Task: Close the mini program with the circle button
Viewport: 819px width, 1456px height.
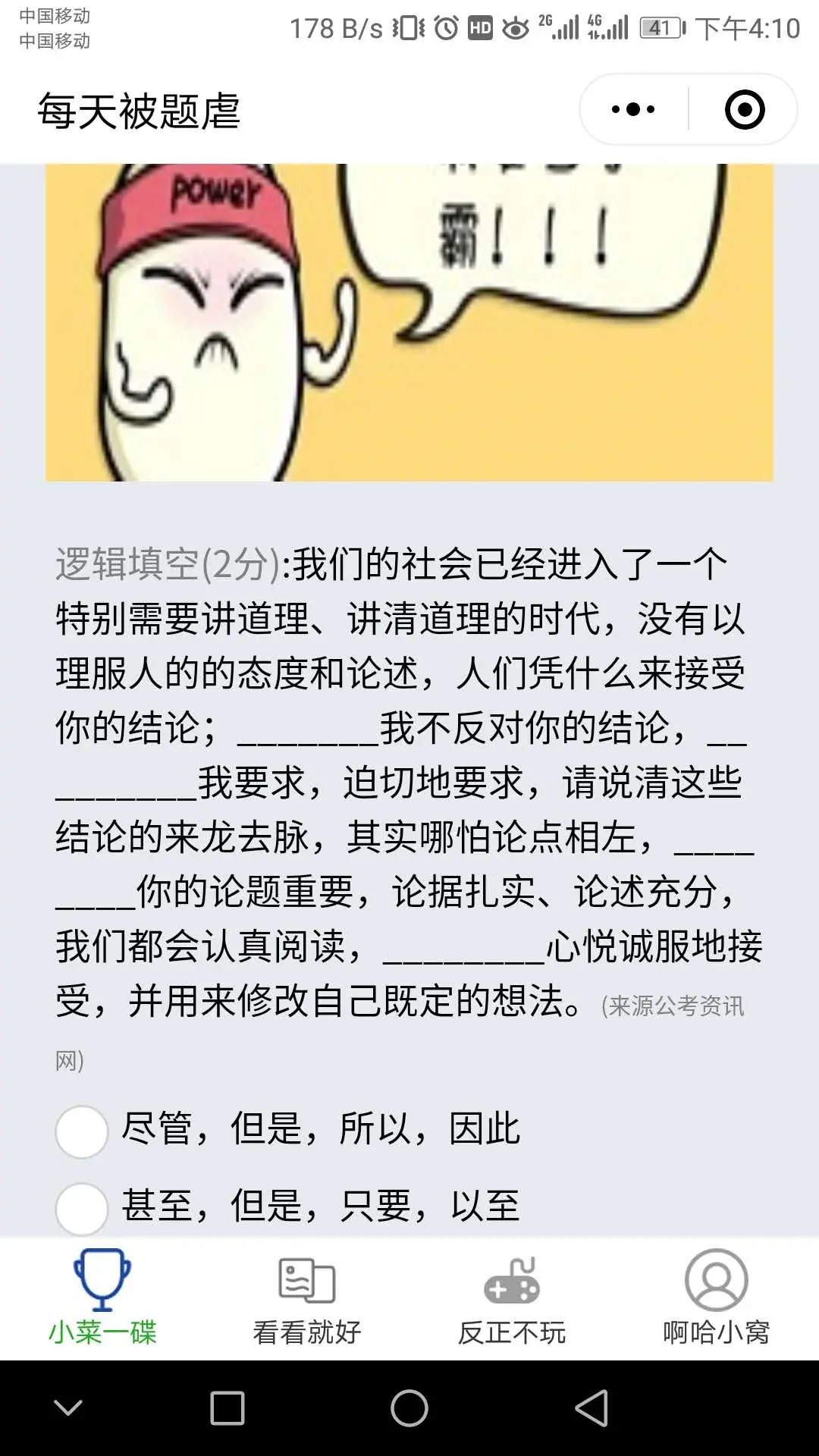Action: click(x=744, y=109)
